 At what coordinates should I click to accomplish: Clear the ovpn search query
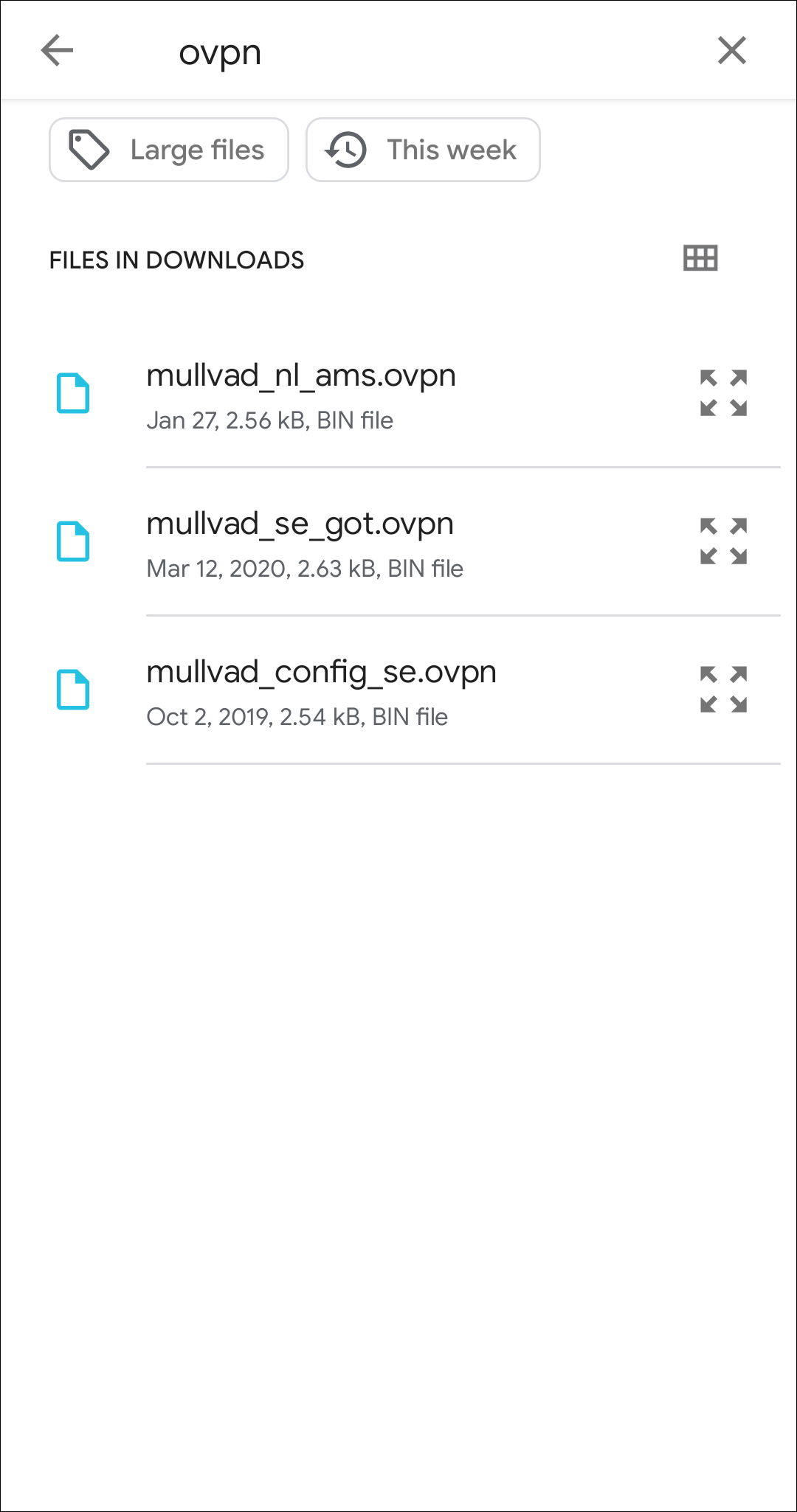pos(731,51)
